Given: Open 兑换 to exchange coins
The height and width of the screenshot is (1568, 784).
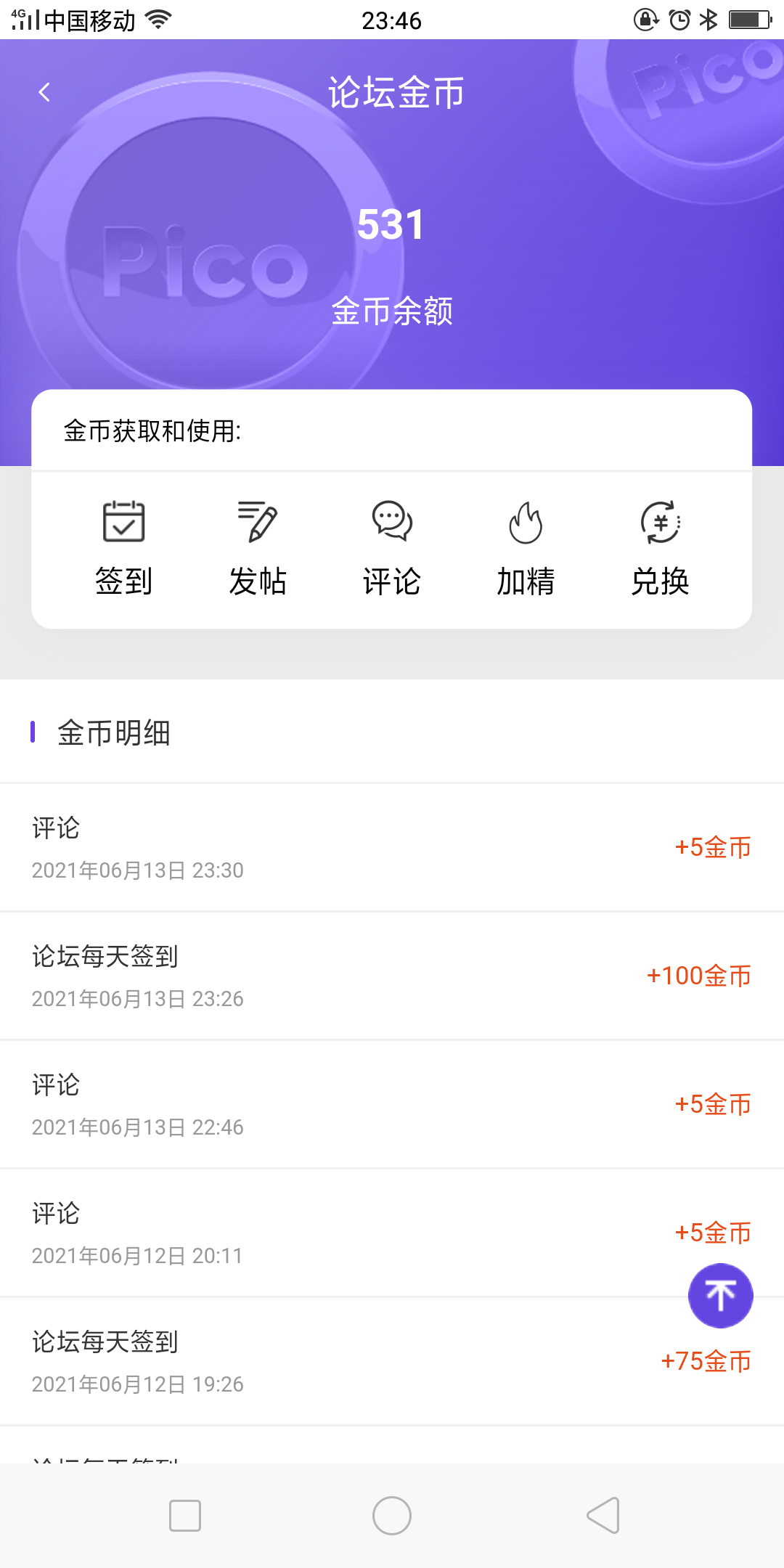Looking at the screenshot, I should pyautogui.click(x=660, y=548).
